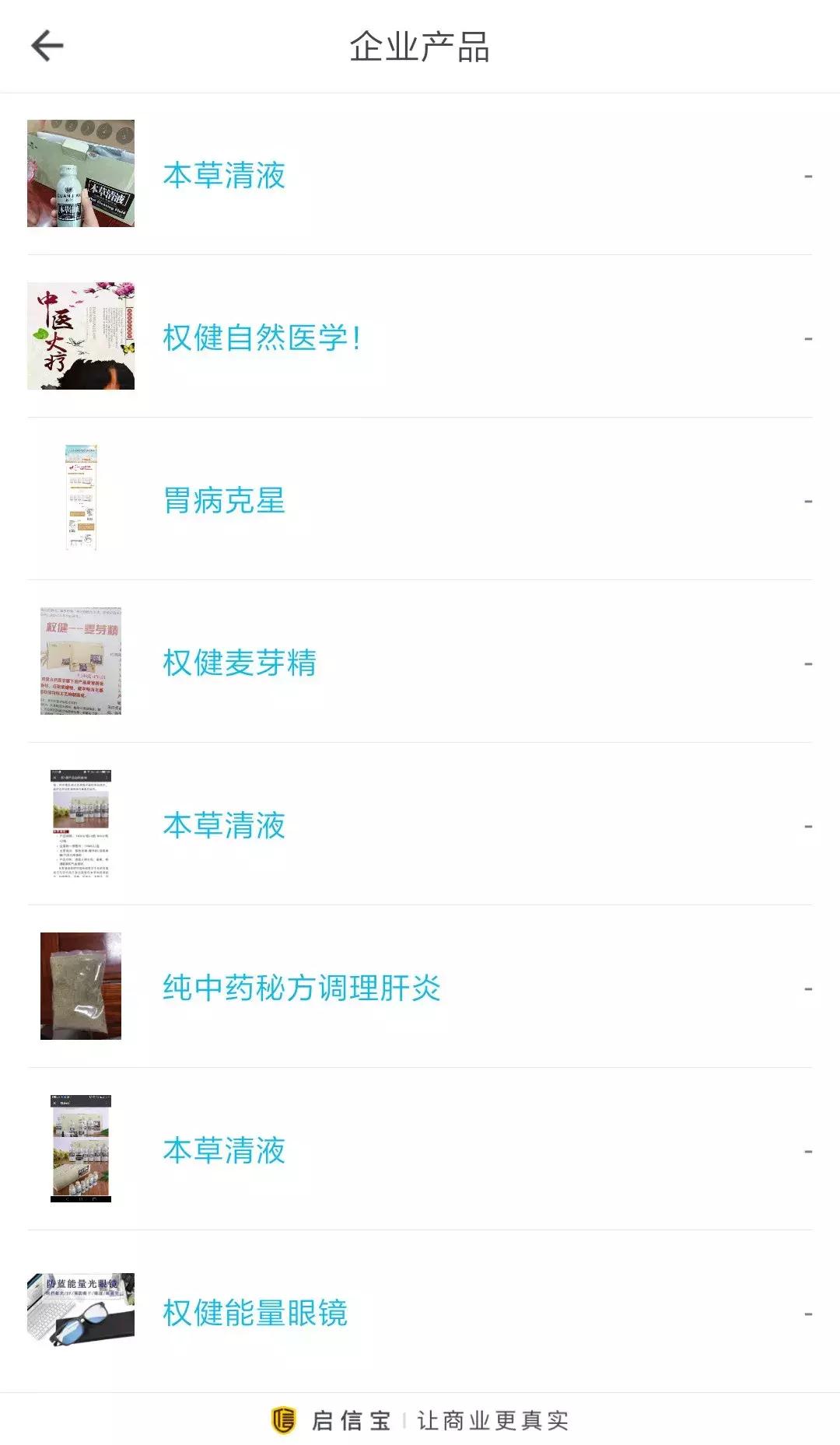This screenshot has width=840, height=1445.
Task: Collapse the first 本草清液 entry
Action: coord(809,177)
